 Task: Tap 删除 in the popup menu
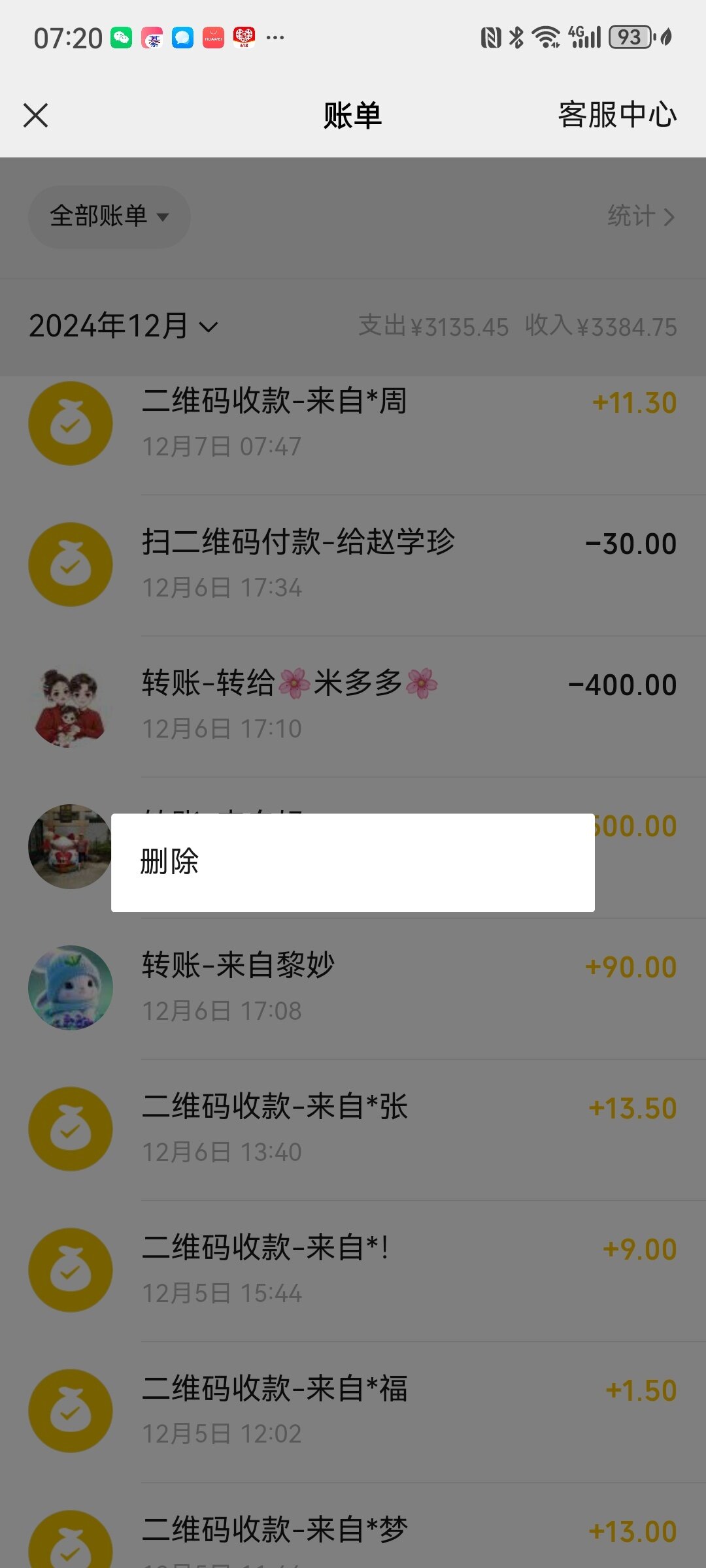coord(352,862)
